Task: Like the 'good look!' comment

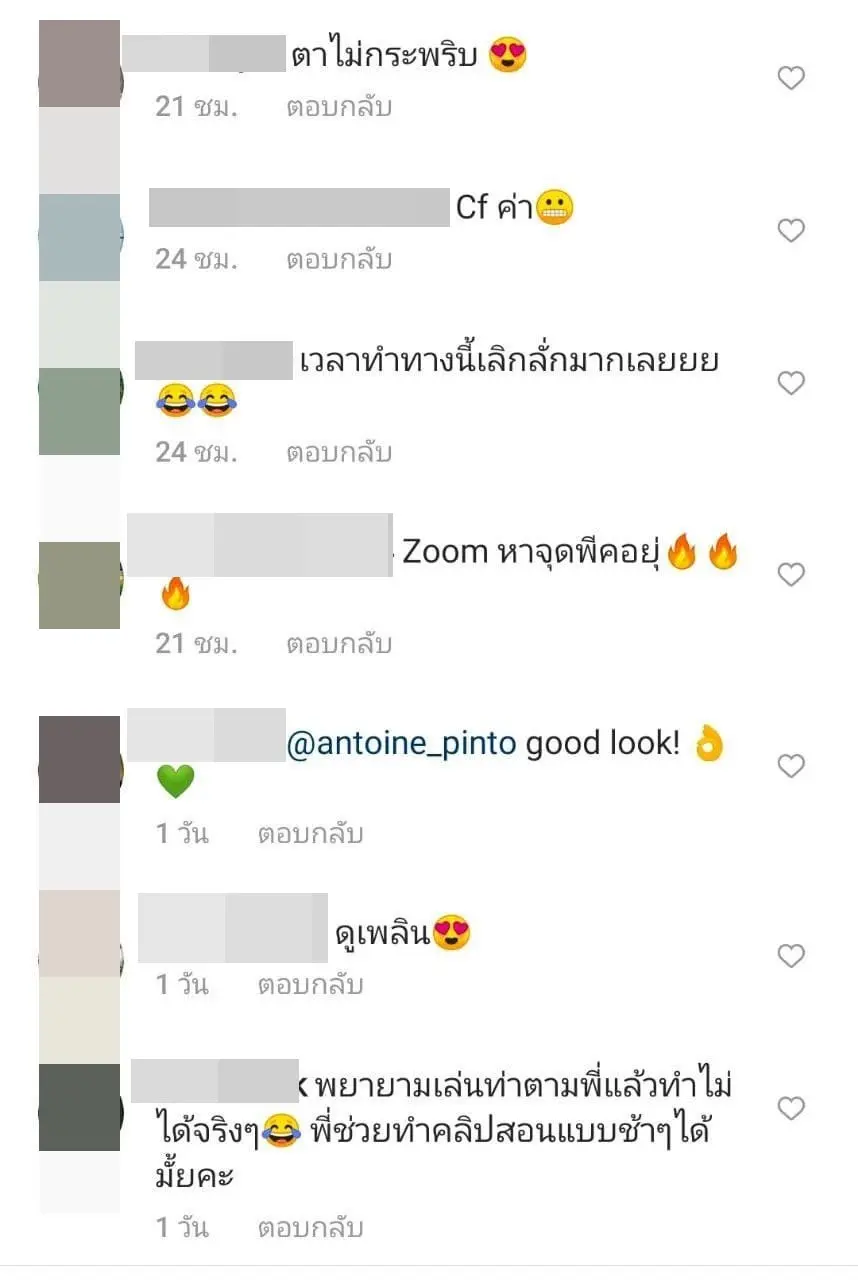Action: (791, 766)
